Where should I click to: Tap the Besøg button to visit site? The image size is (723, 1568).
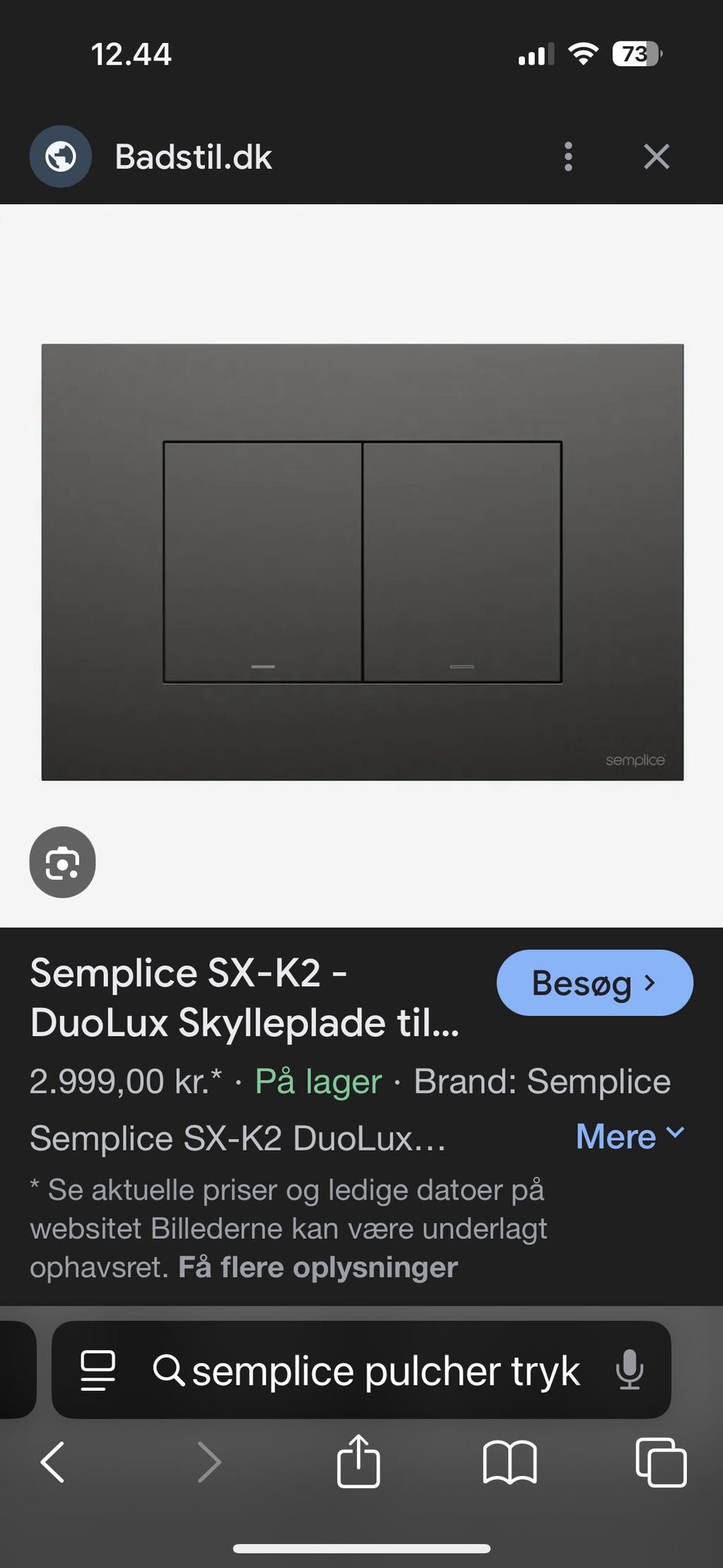point(595,983)
